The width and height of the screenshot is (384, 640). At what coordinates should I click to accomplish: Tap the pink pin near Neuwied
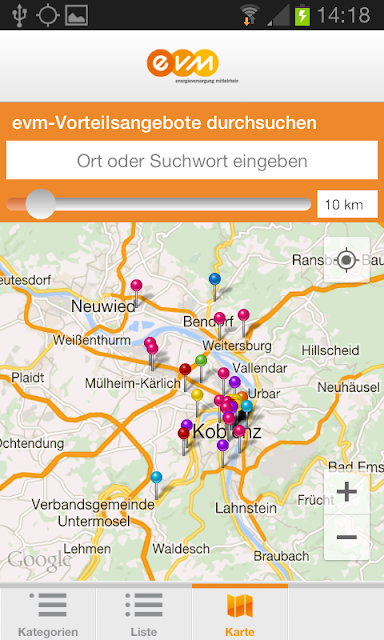click(x=136, y=292)
